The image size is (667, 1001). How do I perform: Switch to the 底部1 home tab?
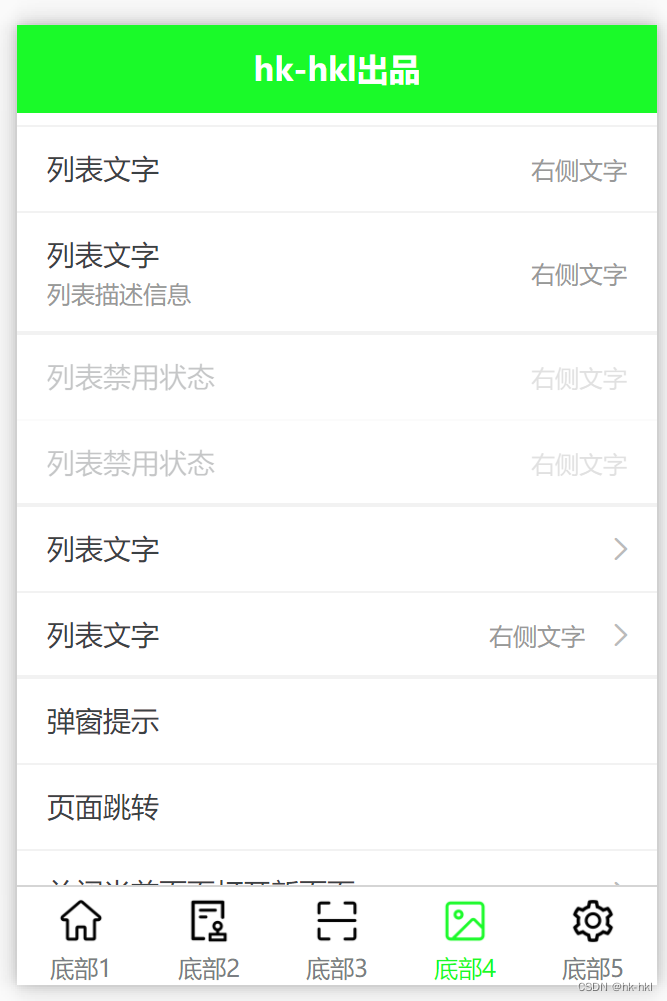[81, 937]
